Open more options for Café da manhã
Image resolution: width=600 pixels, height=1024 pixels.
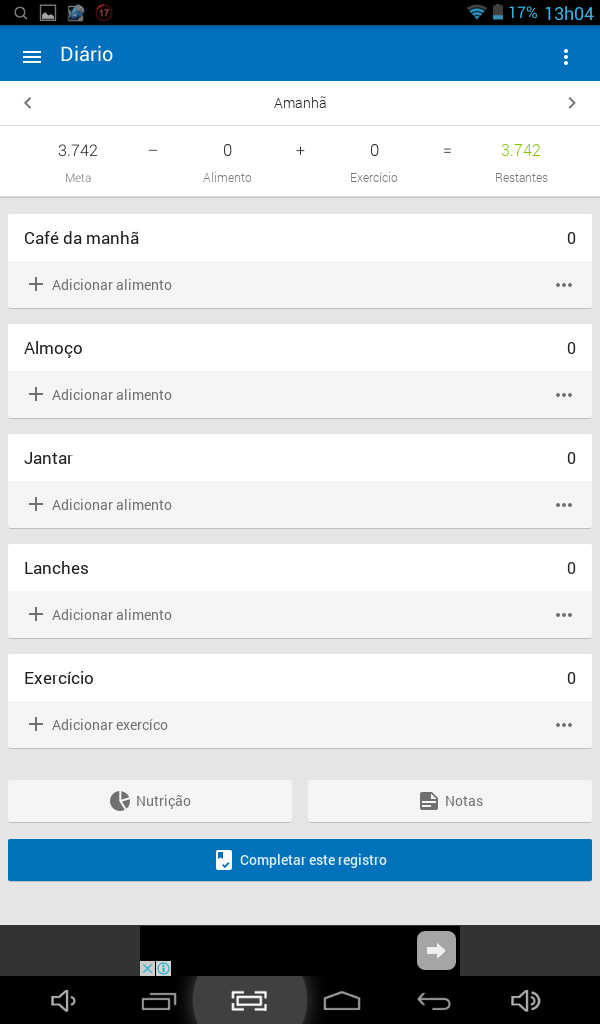(564, 285)
